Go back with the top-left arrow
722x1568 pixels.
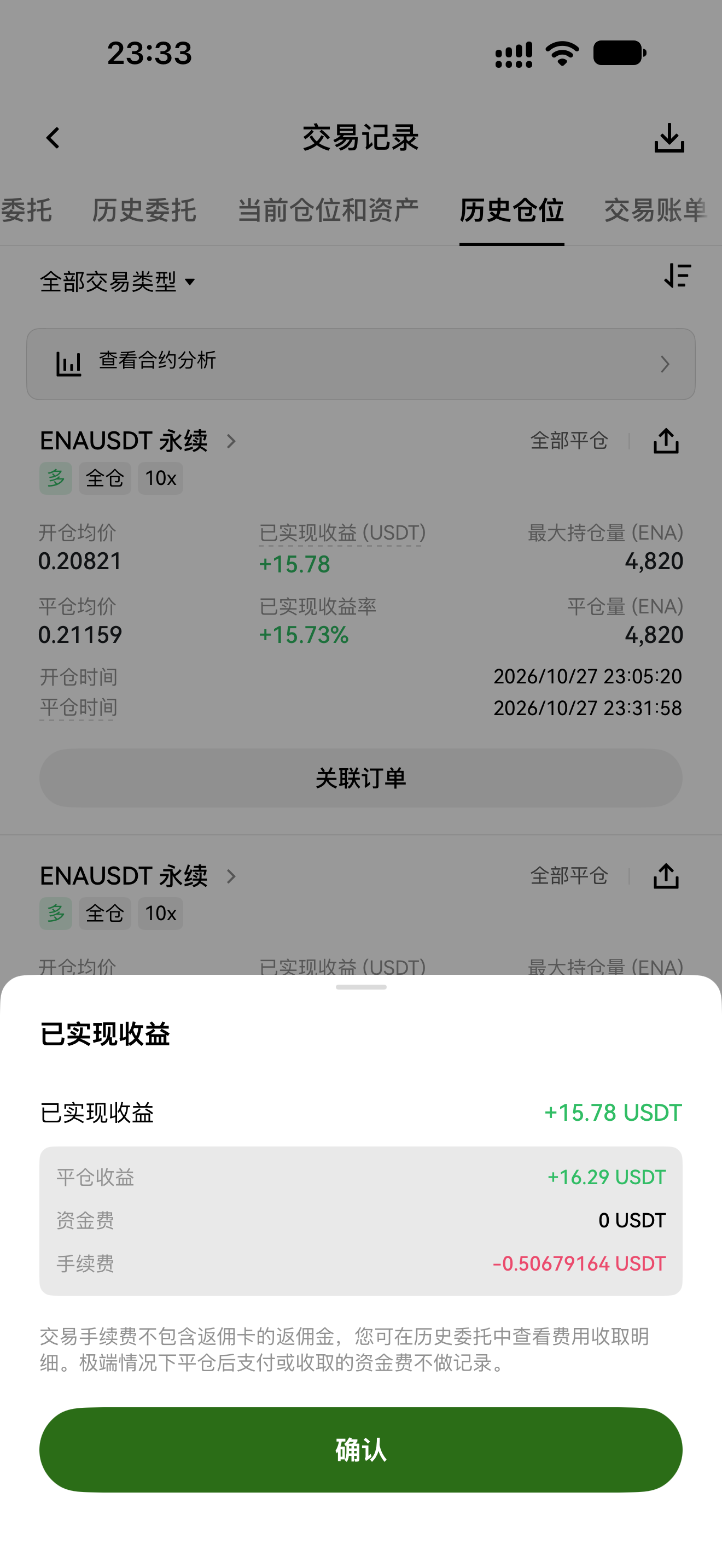tap(54, 138)
